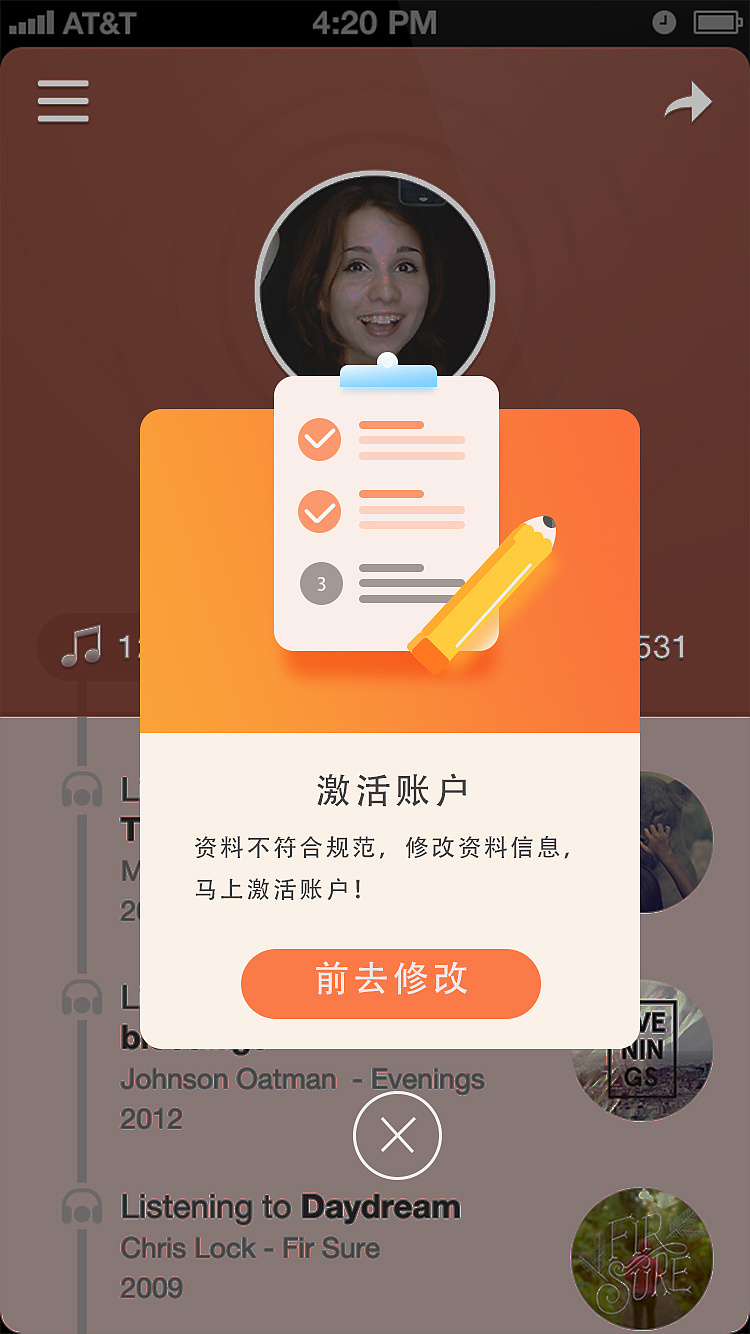
Task: Tap the headphones icon beside Listening to Daydream
Action: point(83,1207)
